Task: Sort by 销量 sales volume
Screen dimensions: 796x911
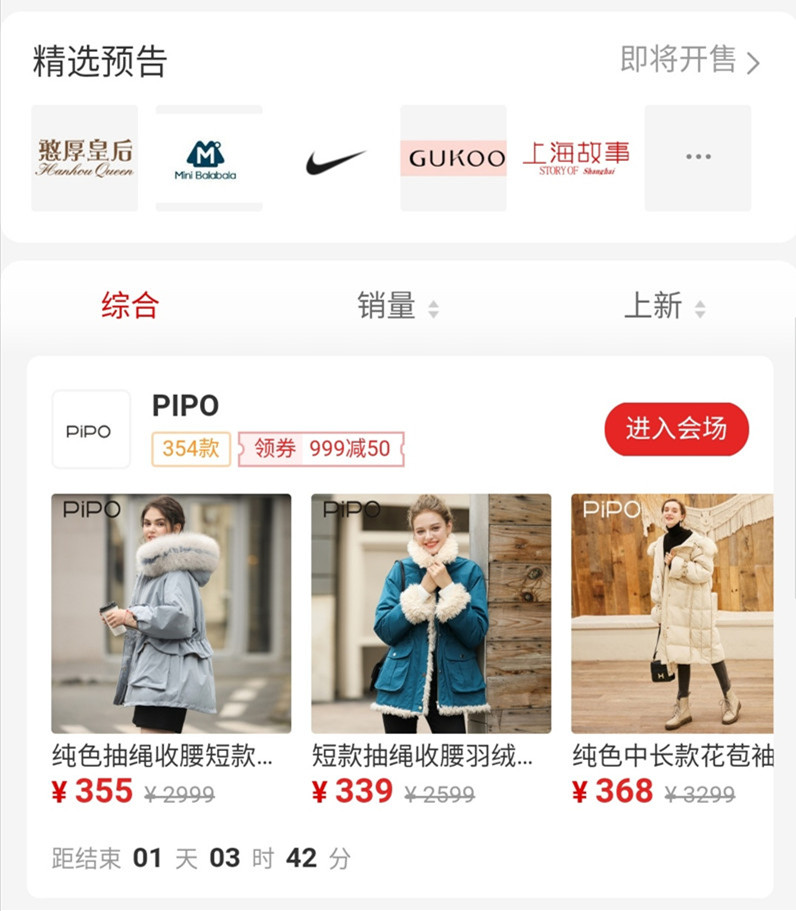Action: [397, 306]
